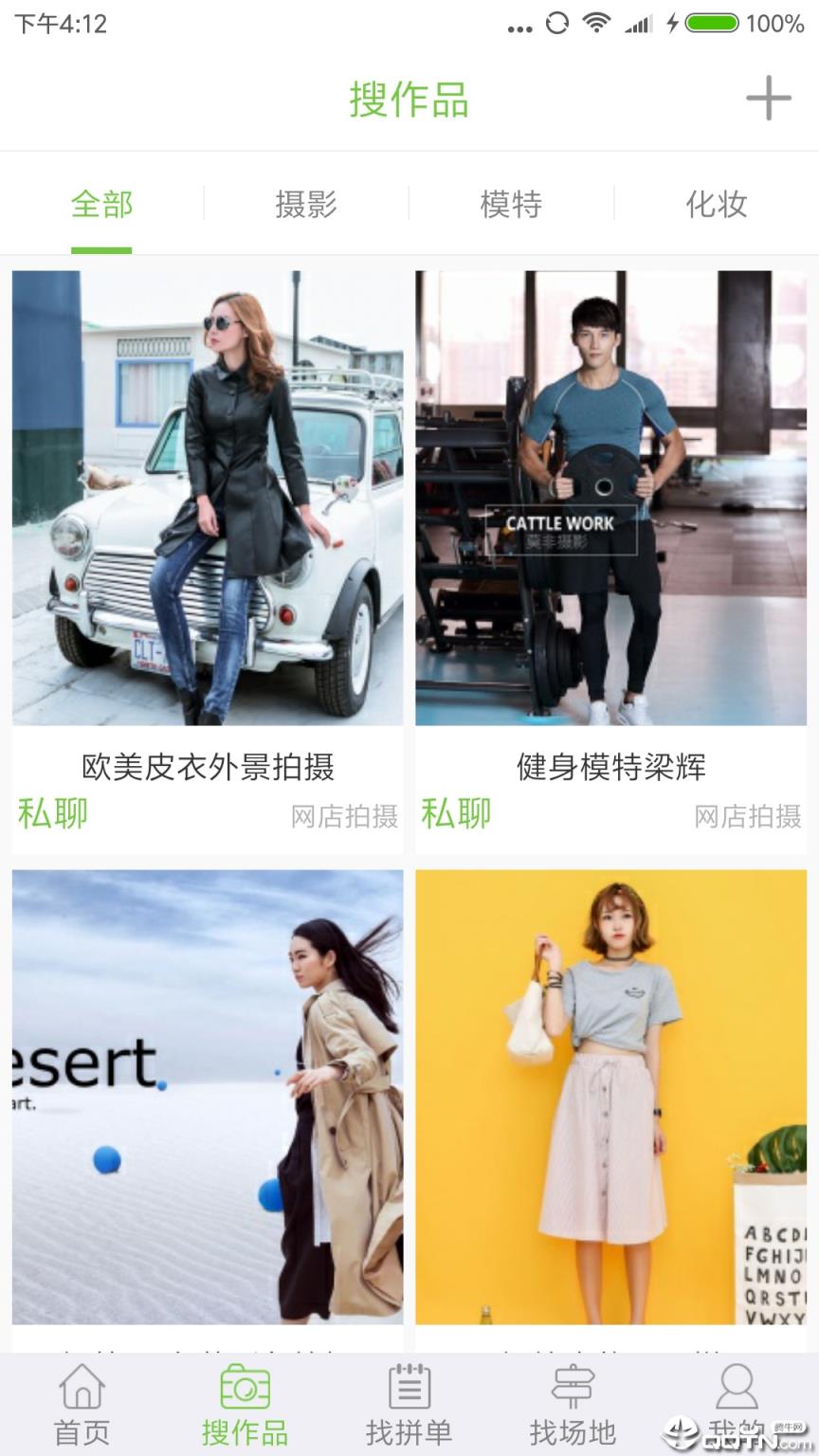The width and height of the screenshot is (819, 1456).
Task: Start 私聊 chat under 健身模特梁辉
Action: point(457,813)
